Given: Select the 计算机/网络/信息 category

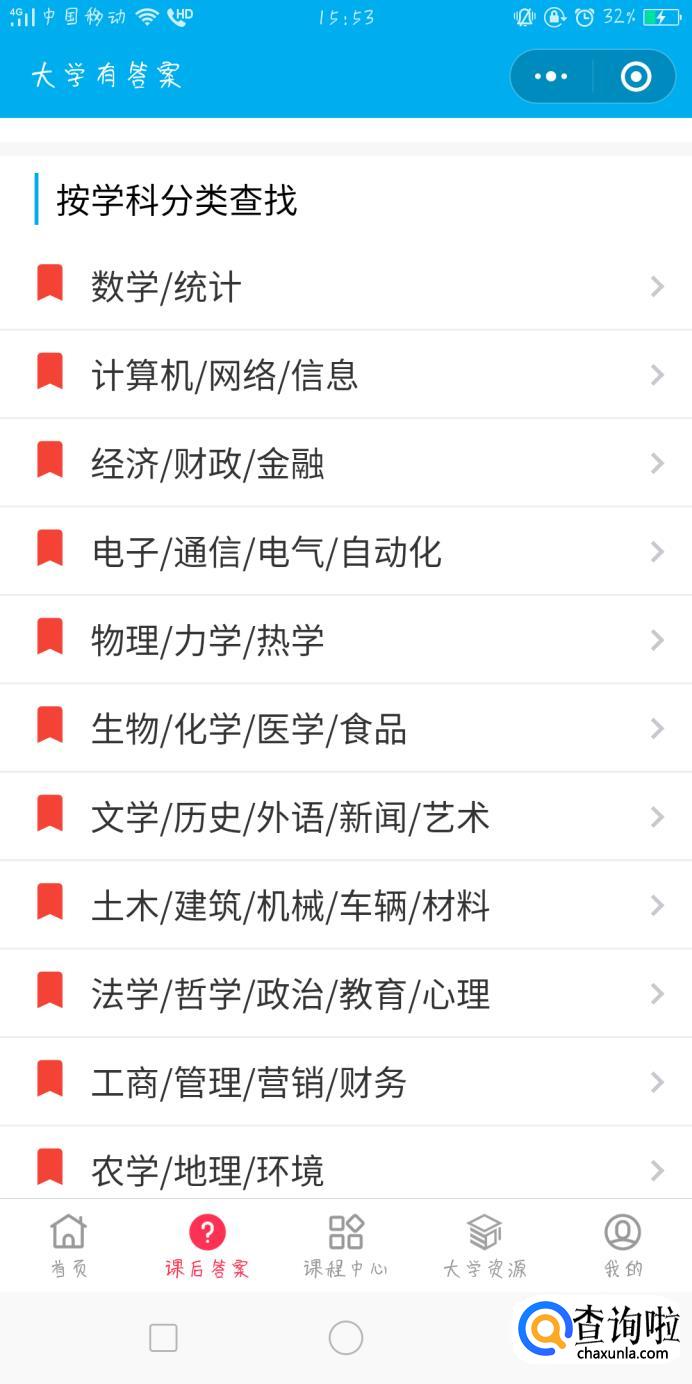Looking at the screenshot, I should coord(346,375).
